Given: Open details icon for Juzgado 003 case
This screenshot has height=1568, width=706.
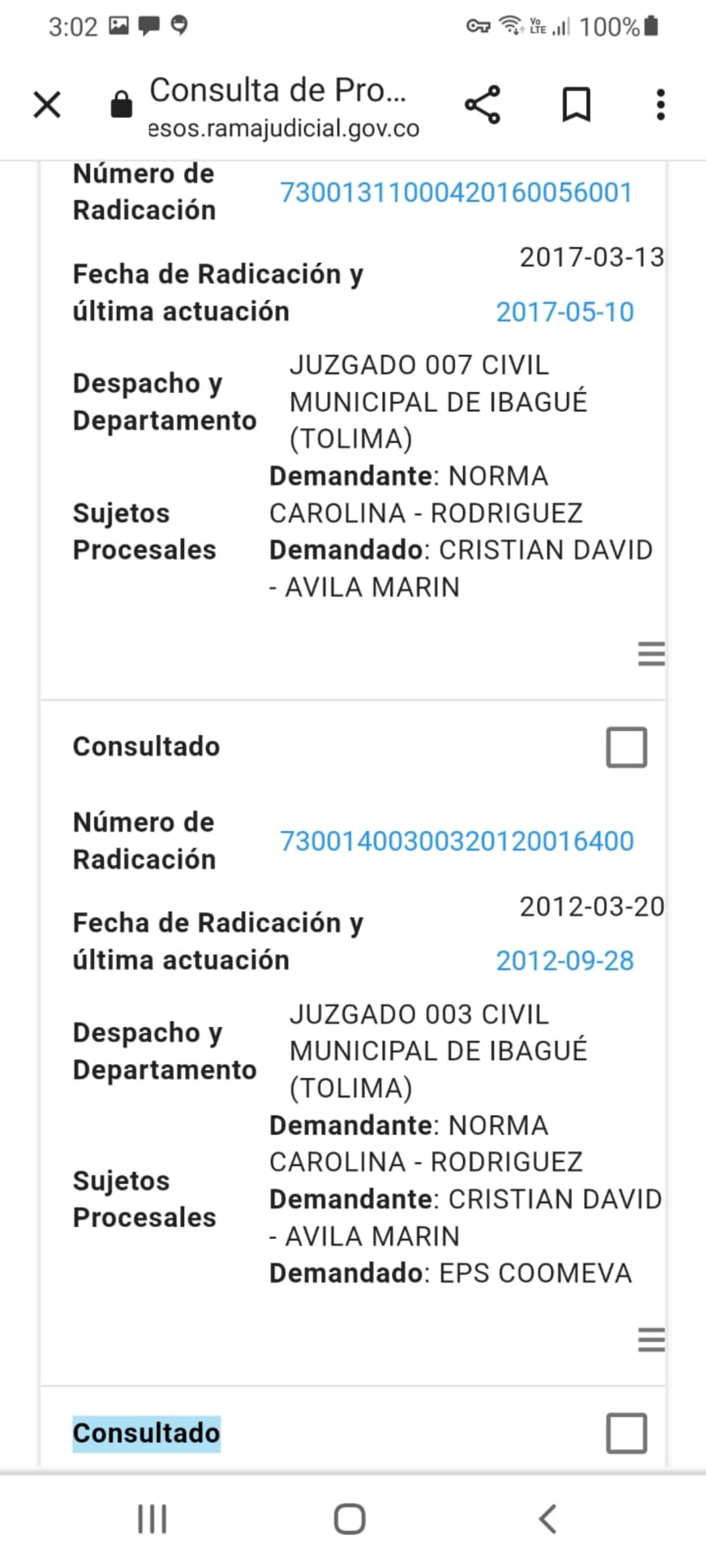Looking at the screenshot, I should pyautogui.click(x=652, y=1339).
